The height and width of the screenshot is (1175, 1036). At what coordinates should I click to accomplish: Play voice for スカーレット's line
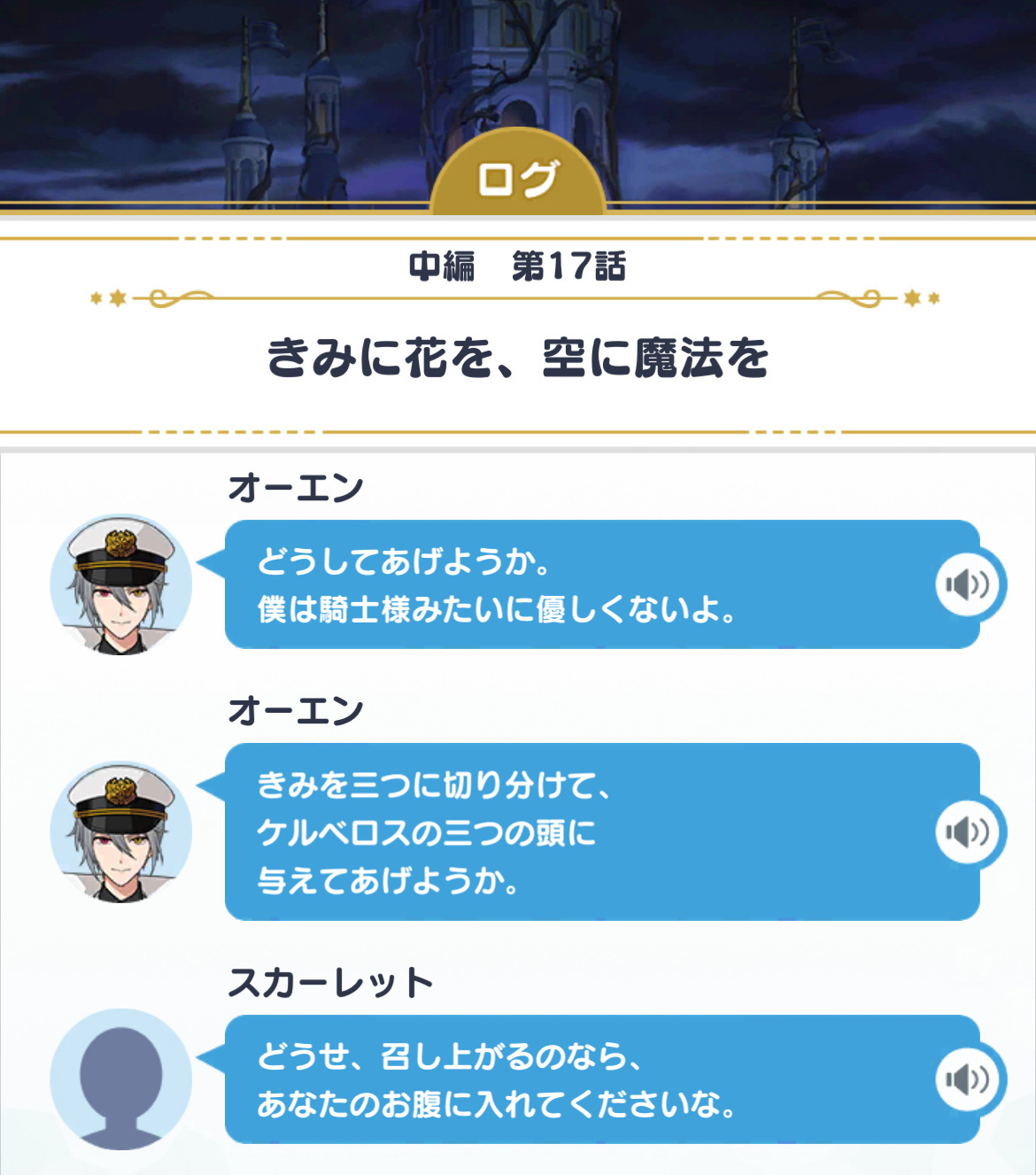[x=967, y=1078]
